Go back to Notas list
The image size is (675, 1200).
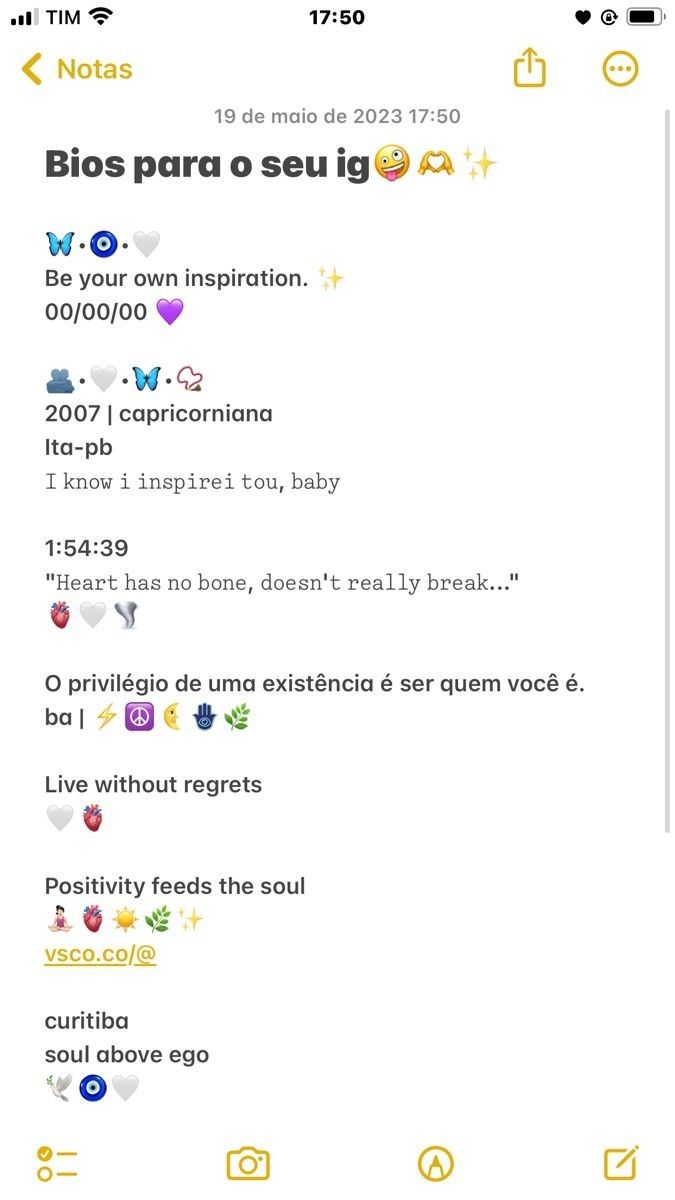(76, 69)
